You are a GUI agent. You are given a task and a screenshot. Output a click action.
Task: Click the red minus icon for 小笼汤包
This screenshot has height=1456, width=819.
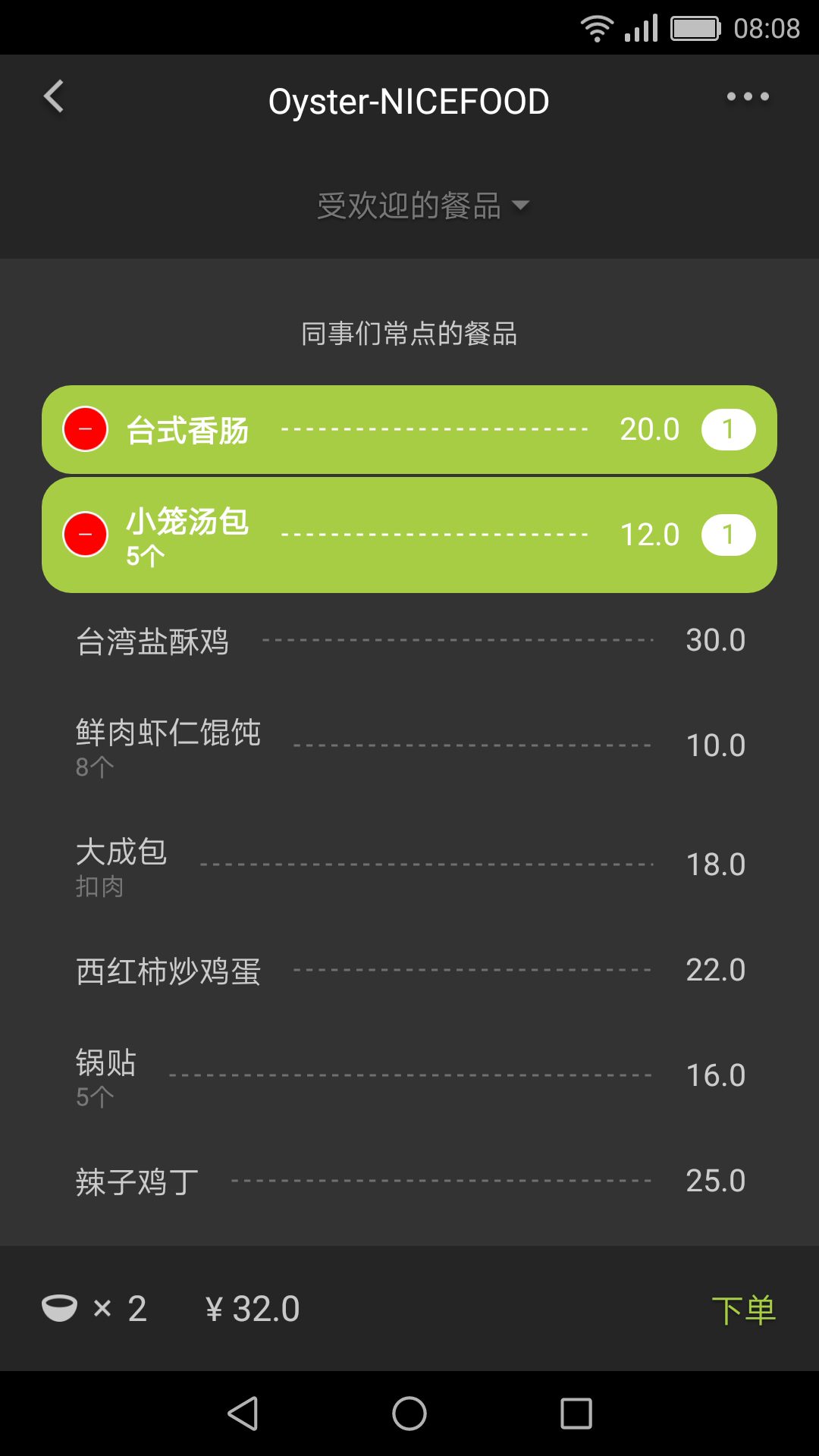(85, 535)
